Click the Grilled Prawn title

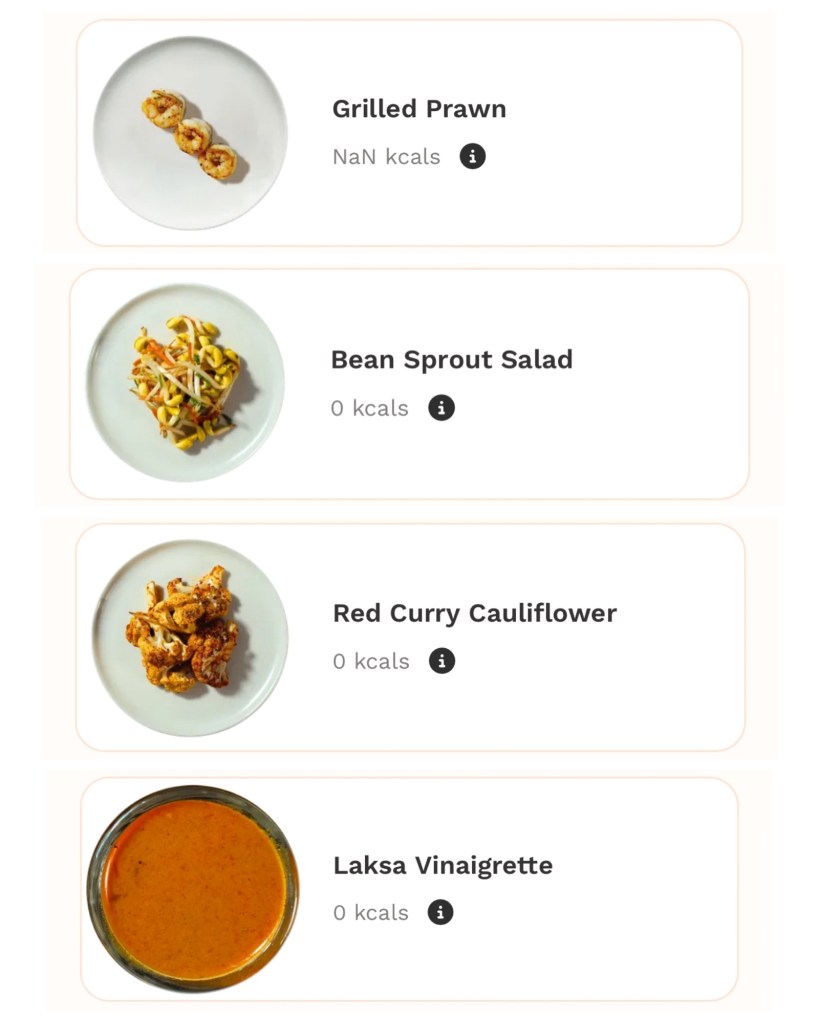pyautogui.click(x=419, y=108)
